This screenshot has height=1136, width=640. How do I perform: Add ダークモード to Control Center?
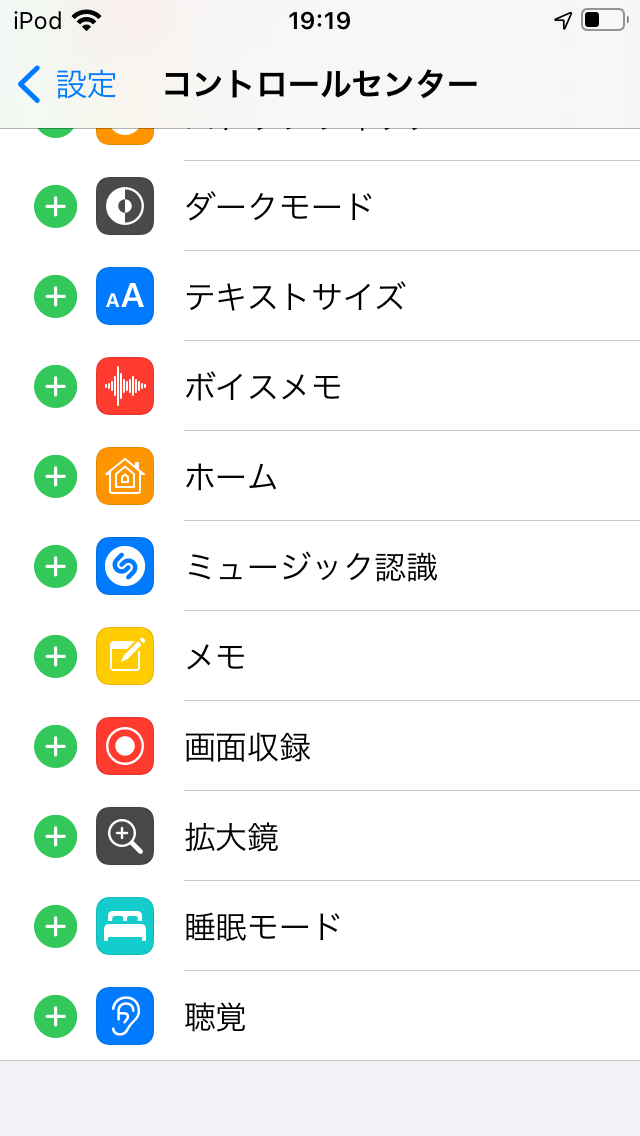tap(55, 206)
